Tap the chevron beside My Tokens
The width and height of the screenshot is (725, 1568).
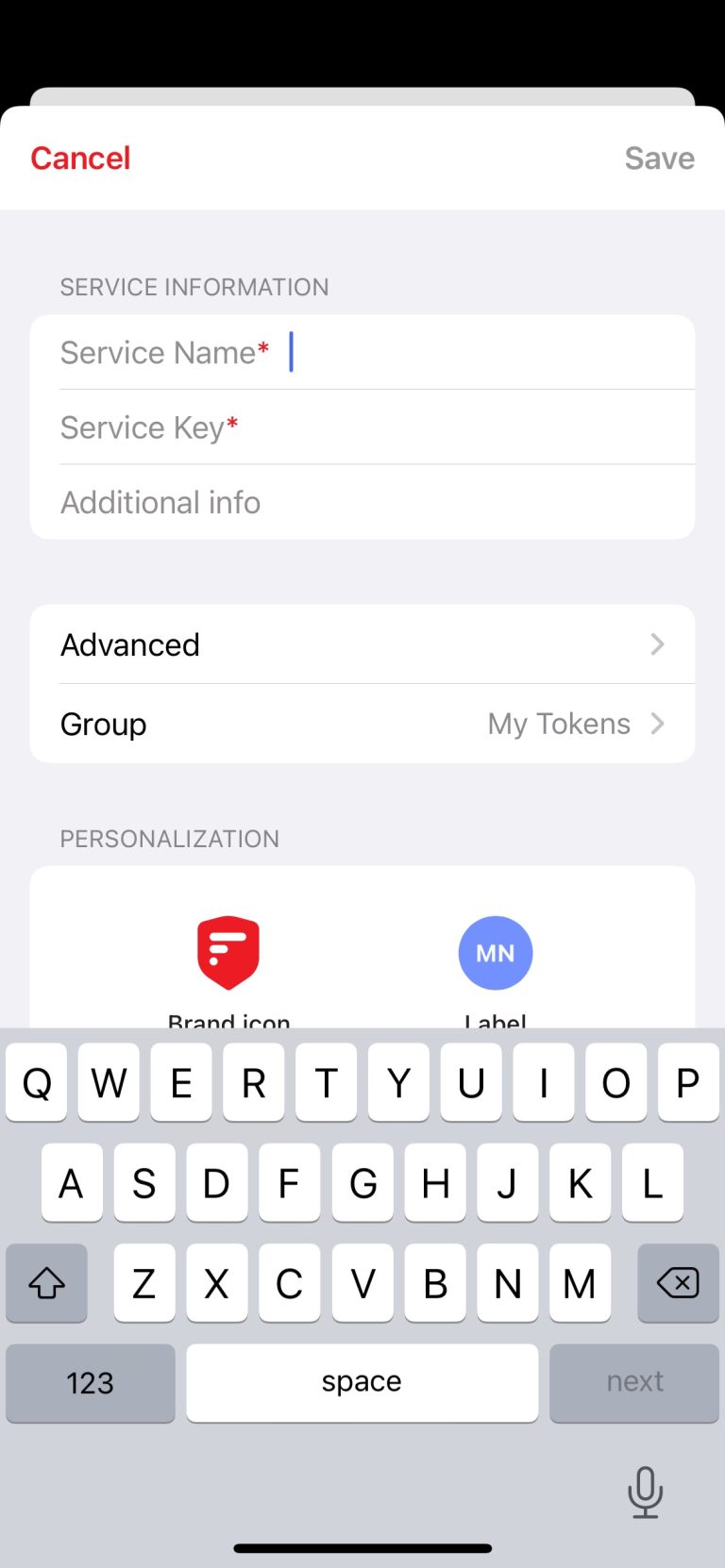[x=657, y=724]
